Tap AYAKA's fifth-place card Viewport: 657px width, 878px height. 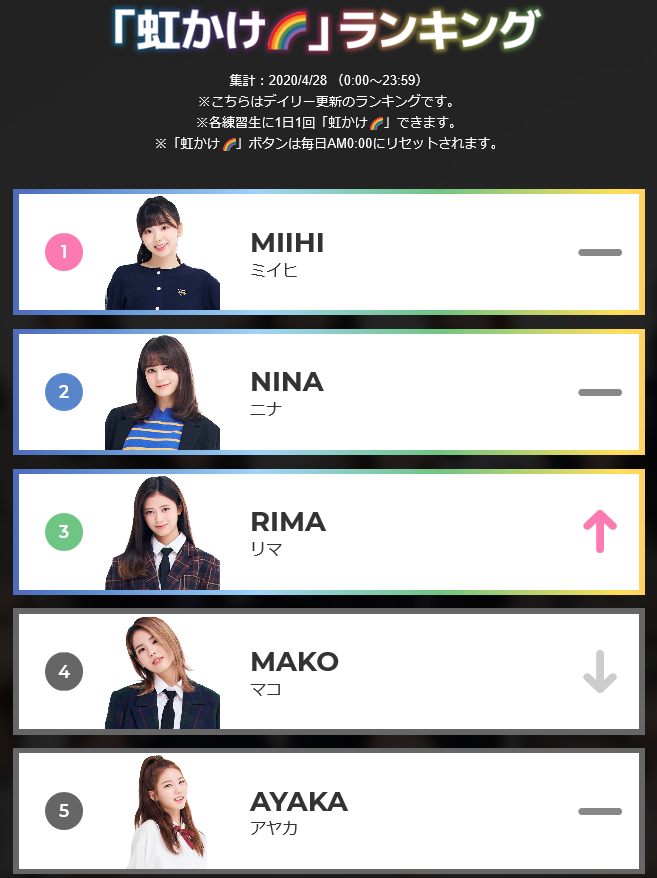[328, 811]
